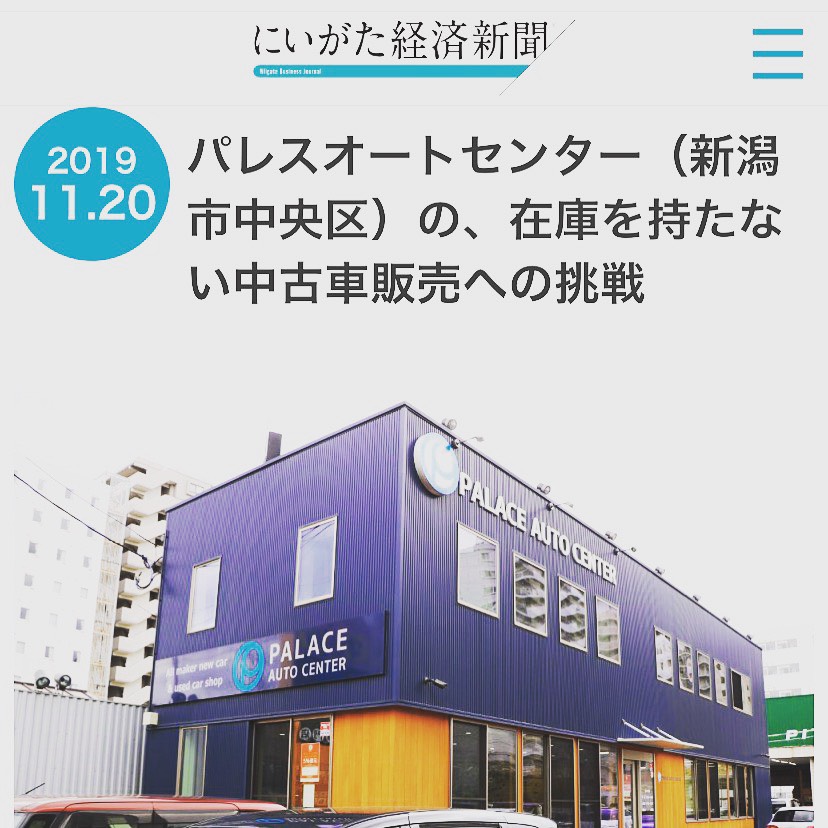Open the hamburger menu
This screenshot has height=828, width=828.
pos(777,54)
